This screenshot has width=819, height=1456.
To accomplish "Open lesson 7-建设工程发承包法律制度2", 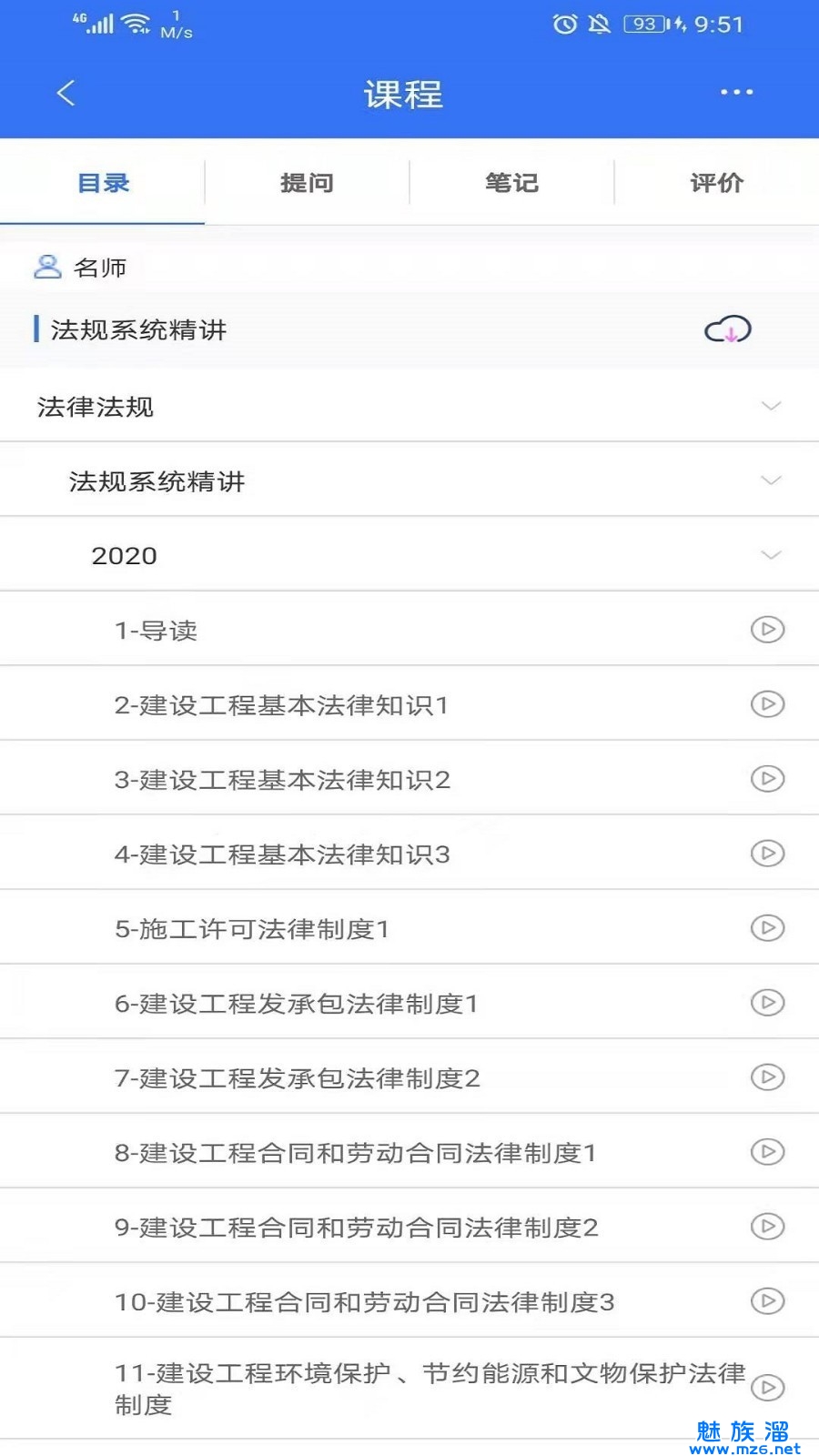I will [x=297, y=1078].
